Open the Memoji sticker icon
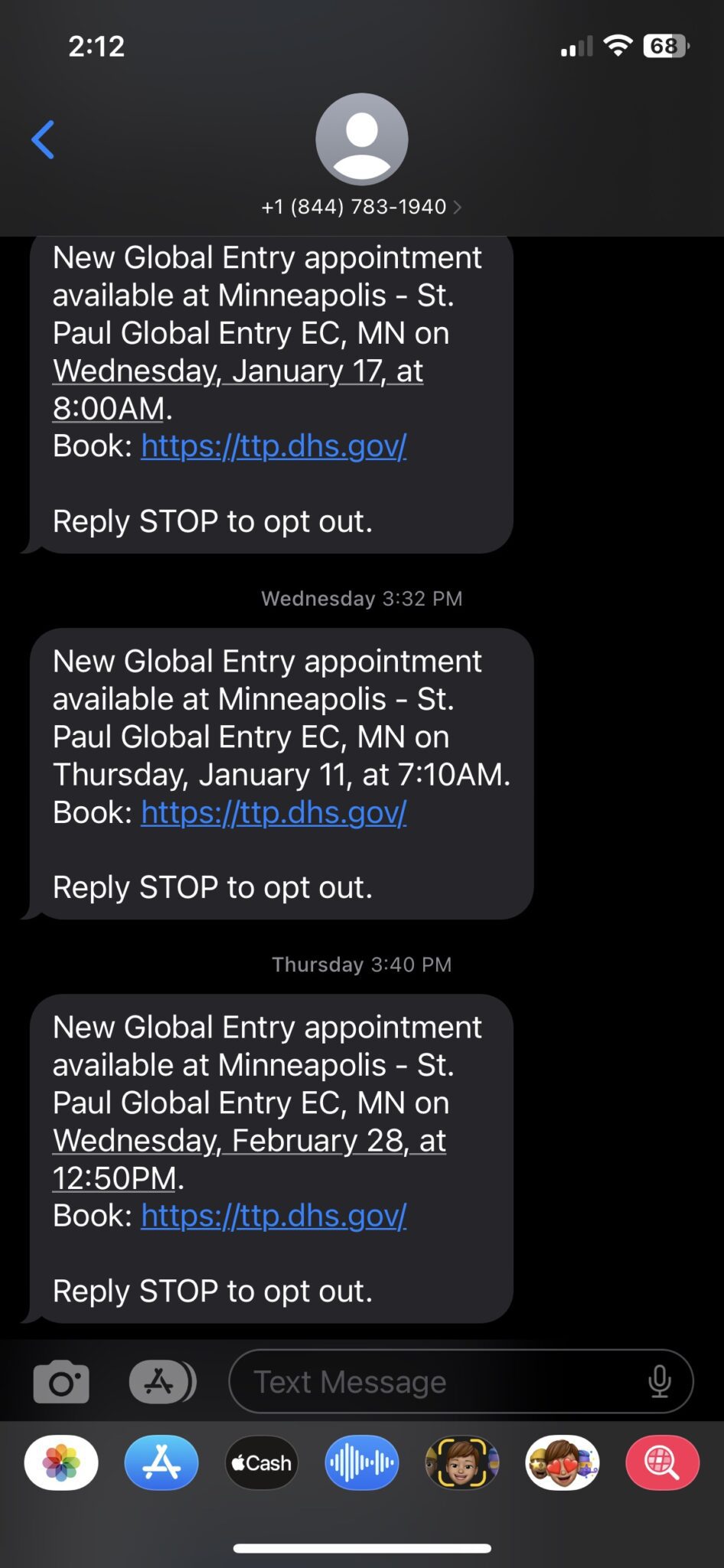This screenshot has height=1568, width=724. point(461,1462)
